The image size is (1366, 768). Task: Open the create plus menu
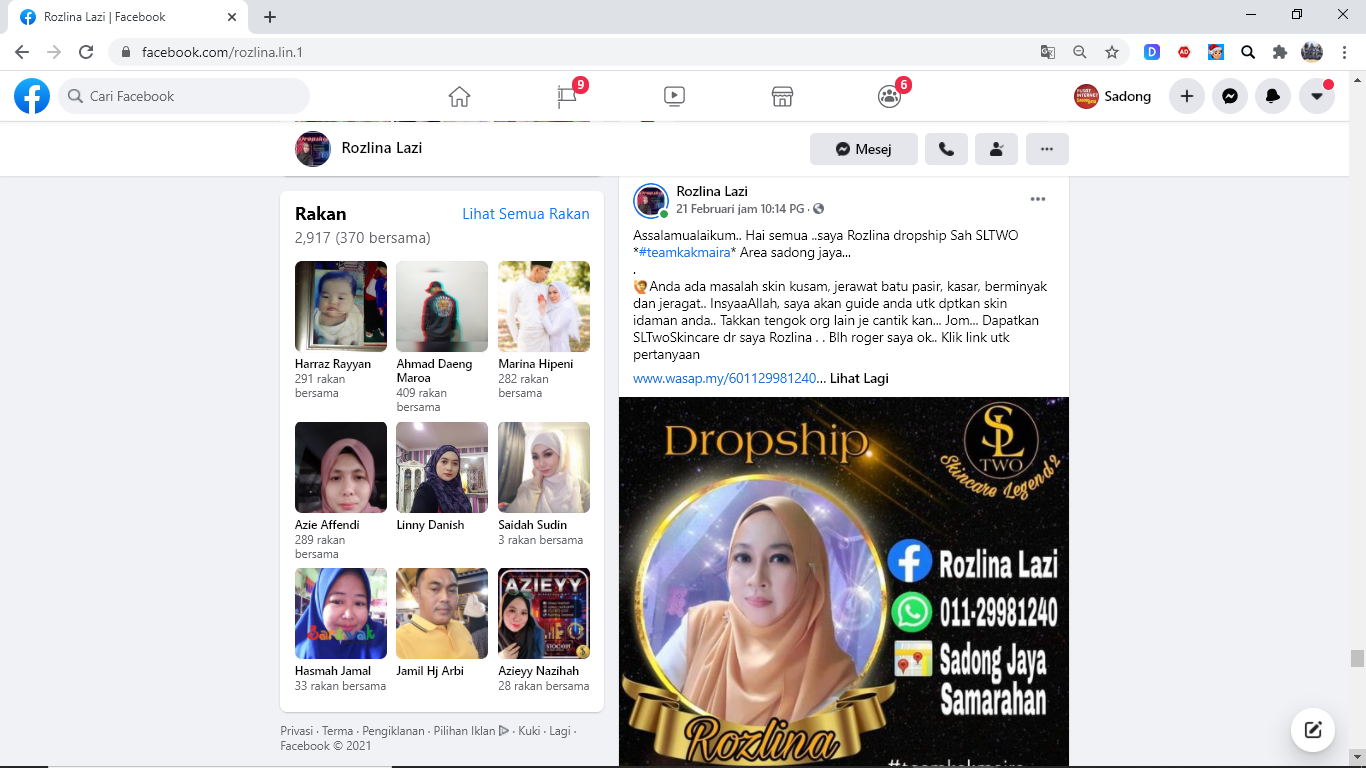(x=1186, y=96)
